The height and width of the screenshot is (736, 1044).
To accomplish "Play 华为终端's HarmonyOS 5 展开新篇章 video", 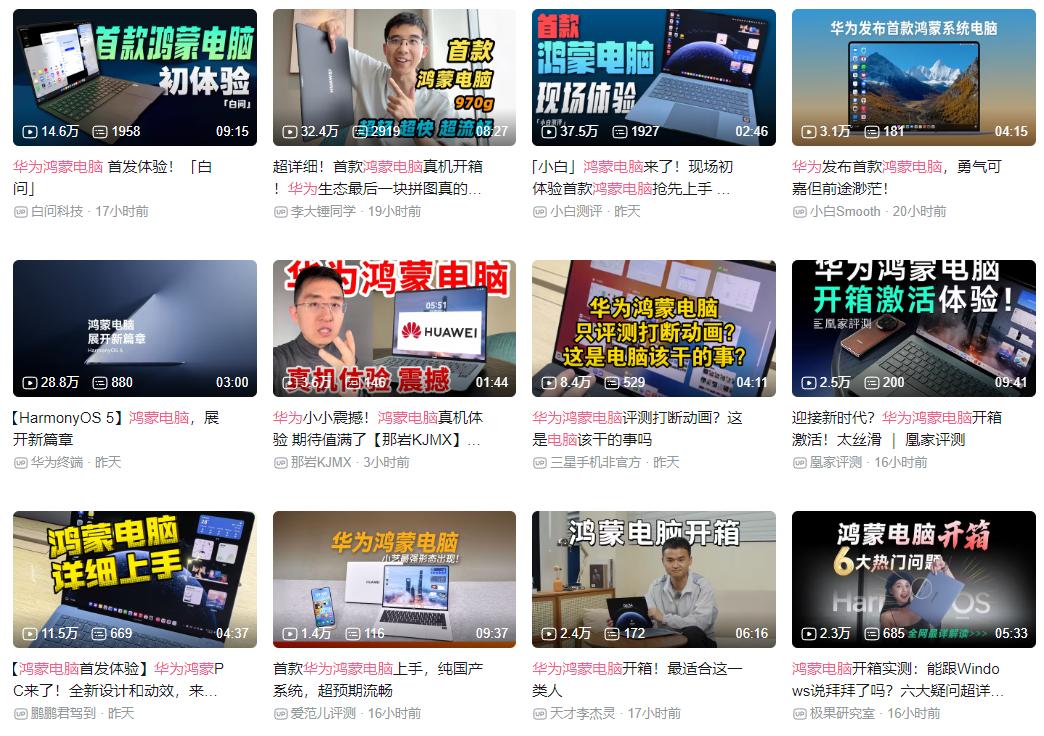I will point(134,328).
